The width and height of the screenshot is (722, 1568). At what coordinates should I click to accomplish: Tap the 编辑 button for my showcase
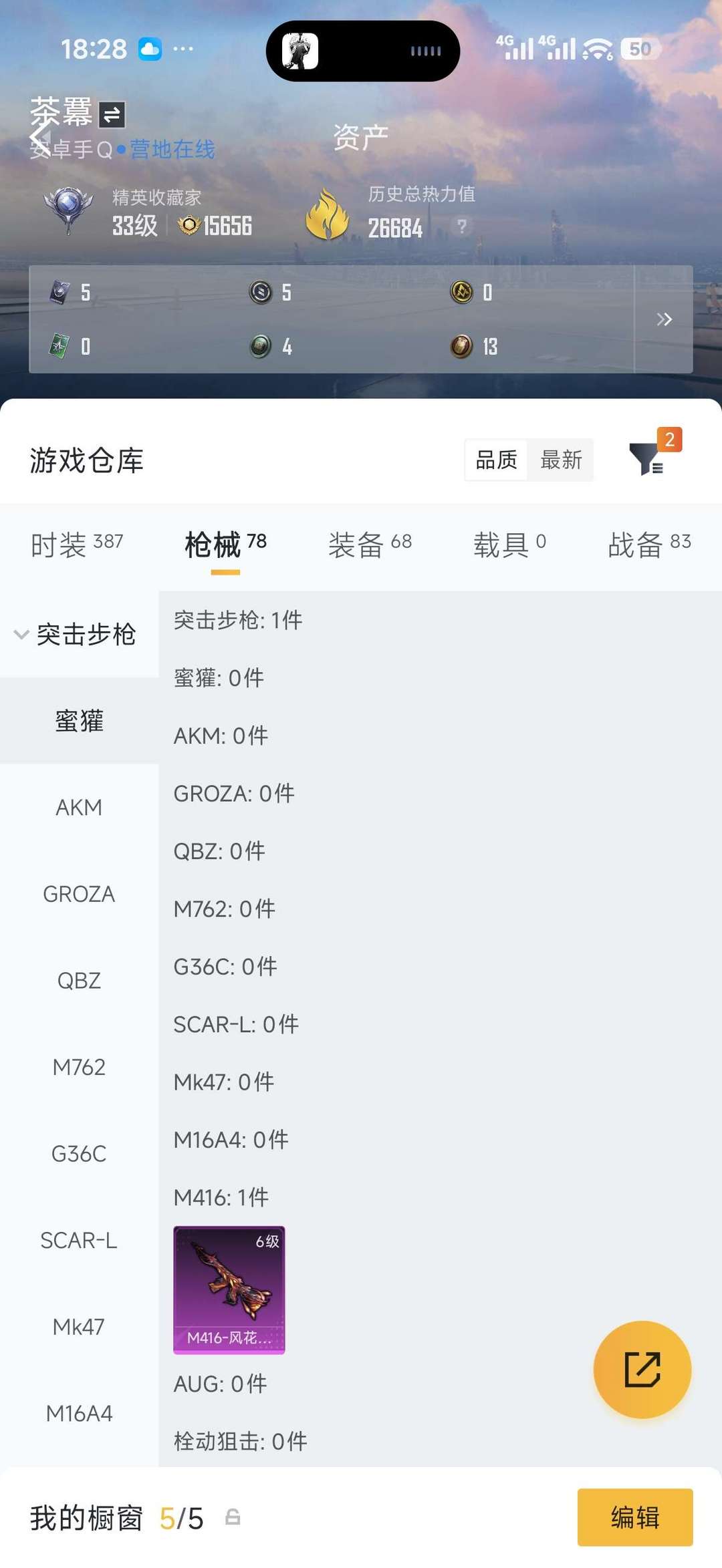pos(635,1517)
